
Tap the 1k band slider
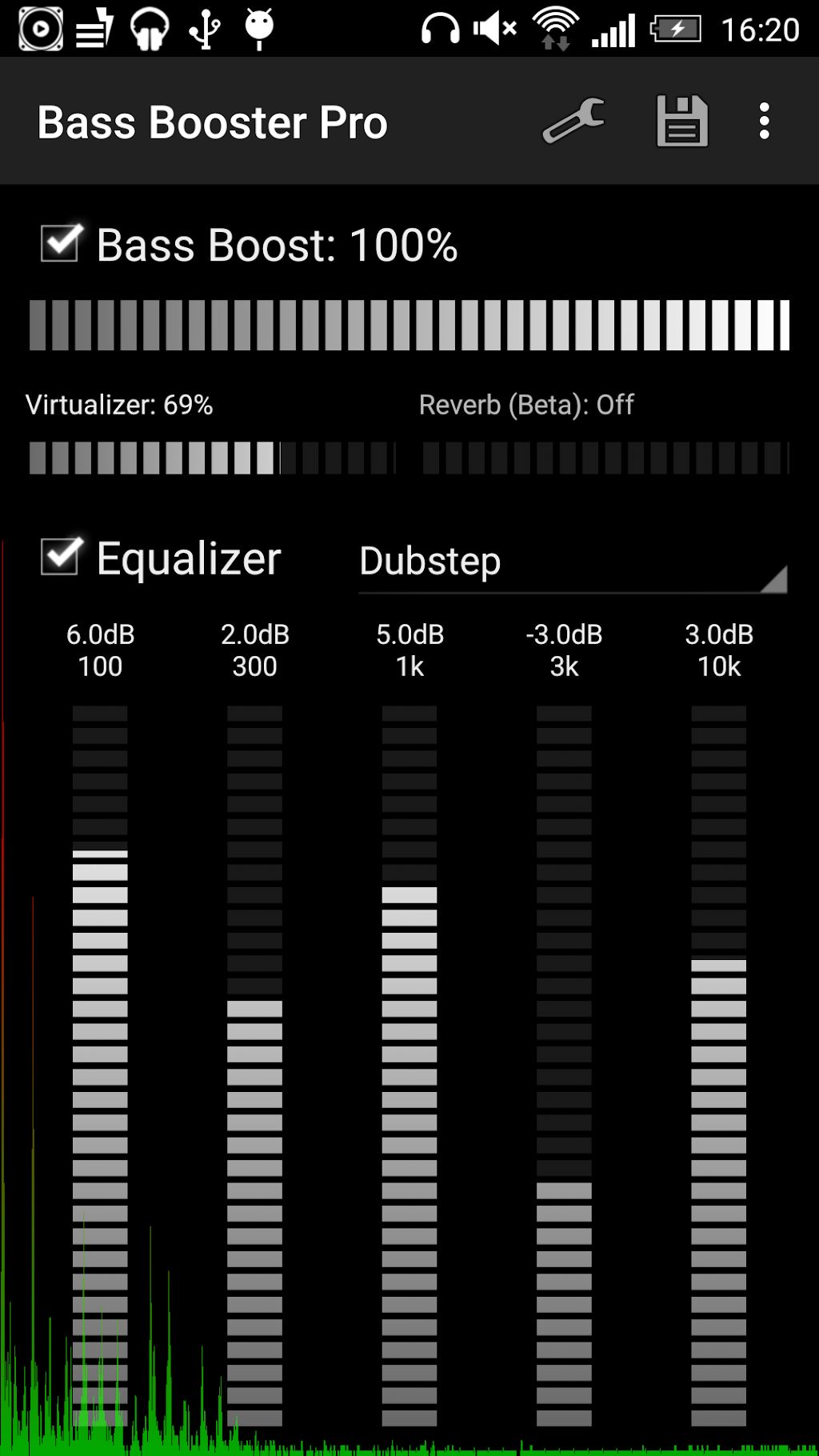(409, 1066)
